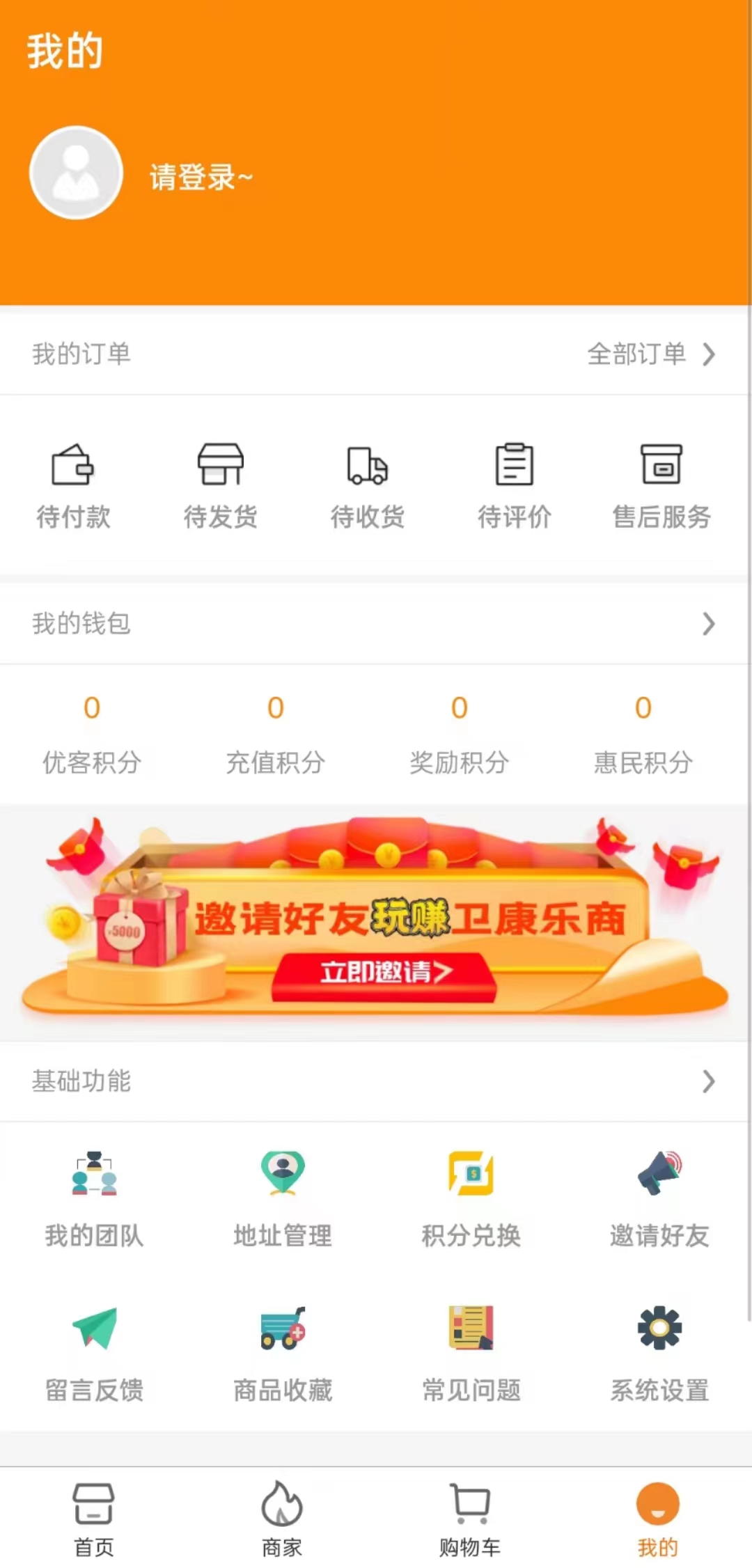Open 系统设置 system settings

click(x=659, y=1354)
